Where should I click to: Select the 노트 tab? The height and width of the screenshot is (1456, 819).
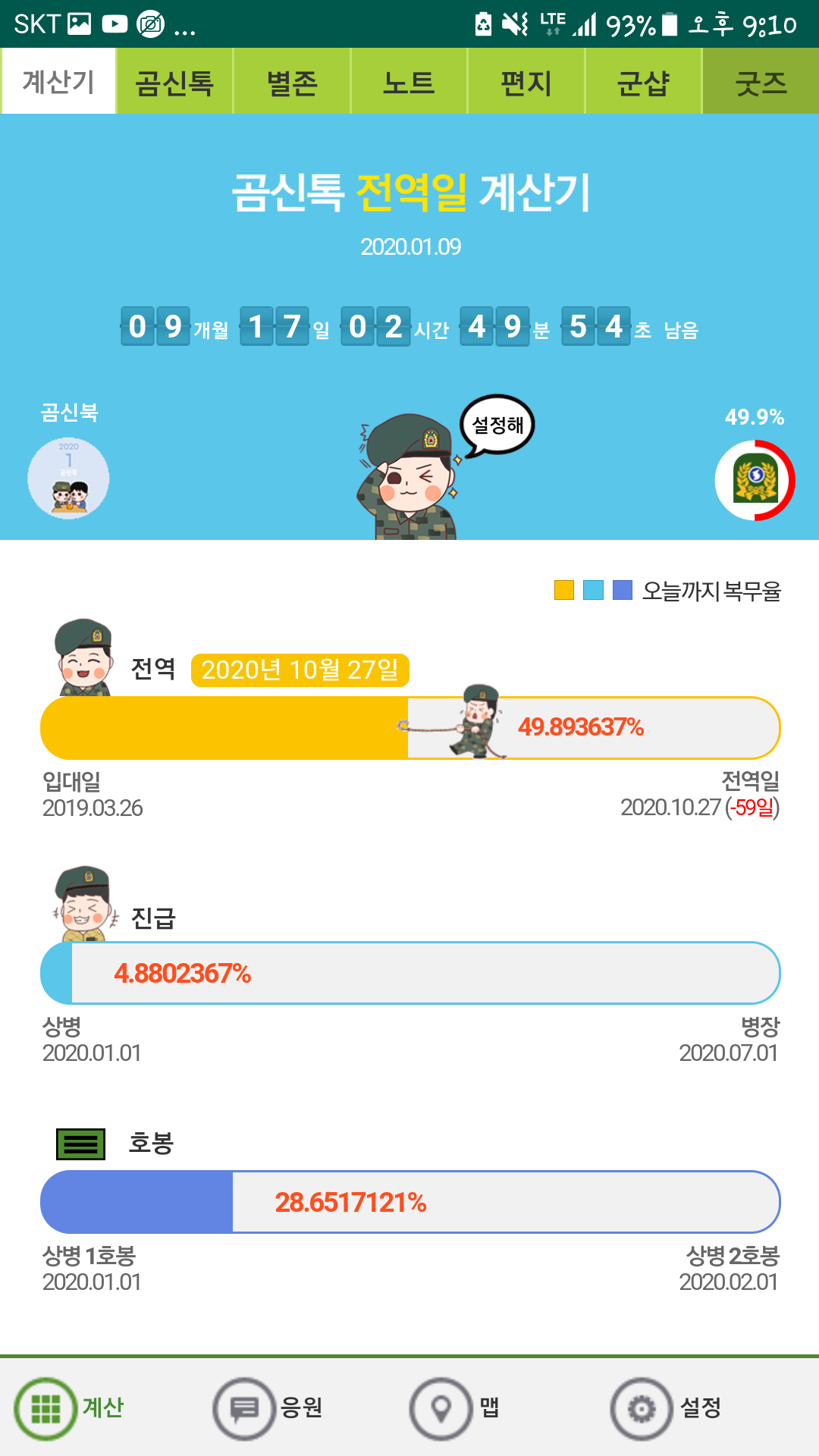(409, 81)
